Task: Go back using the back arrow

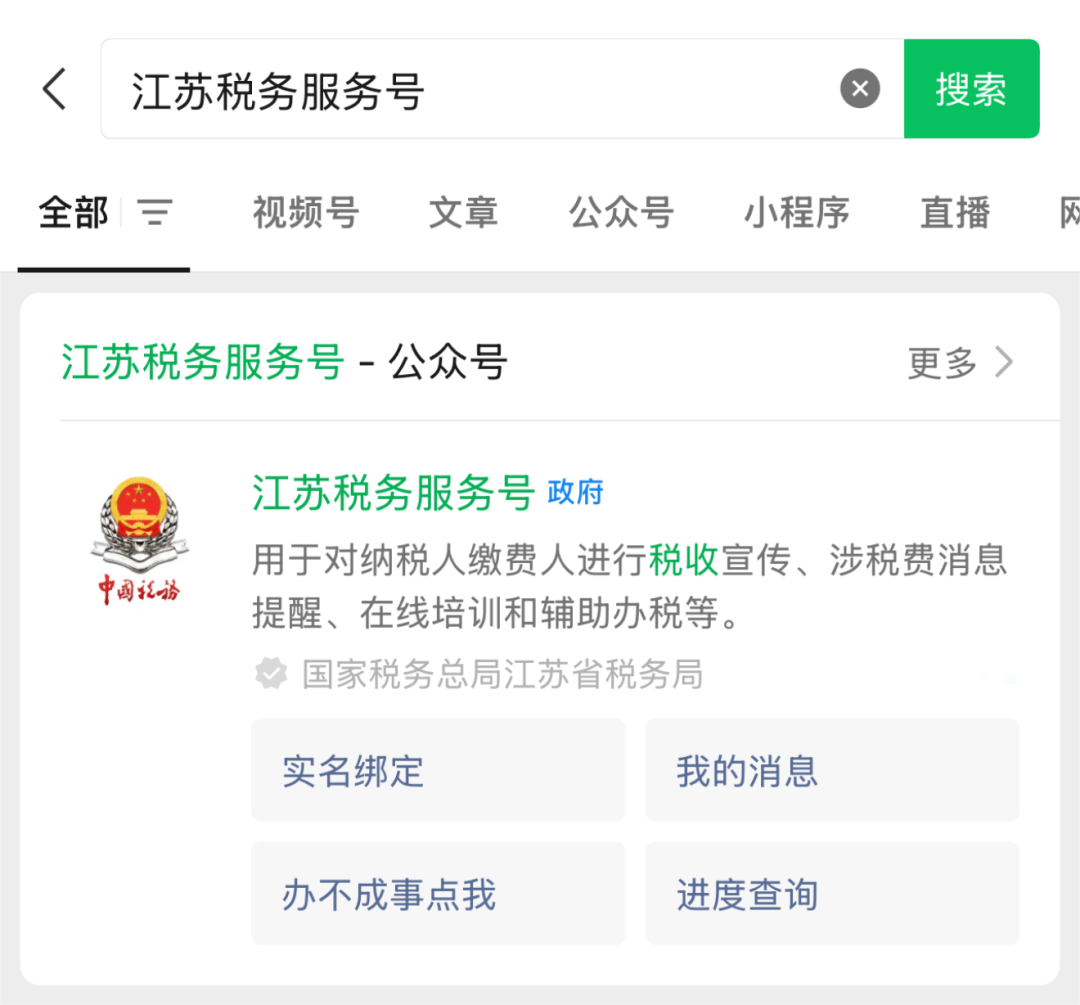Action: (x=55, y=89)
